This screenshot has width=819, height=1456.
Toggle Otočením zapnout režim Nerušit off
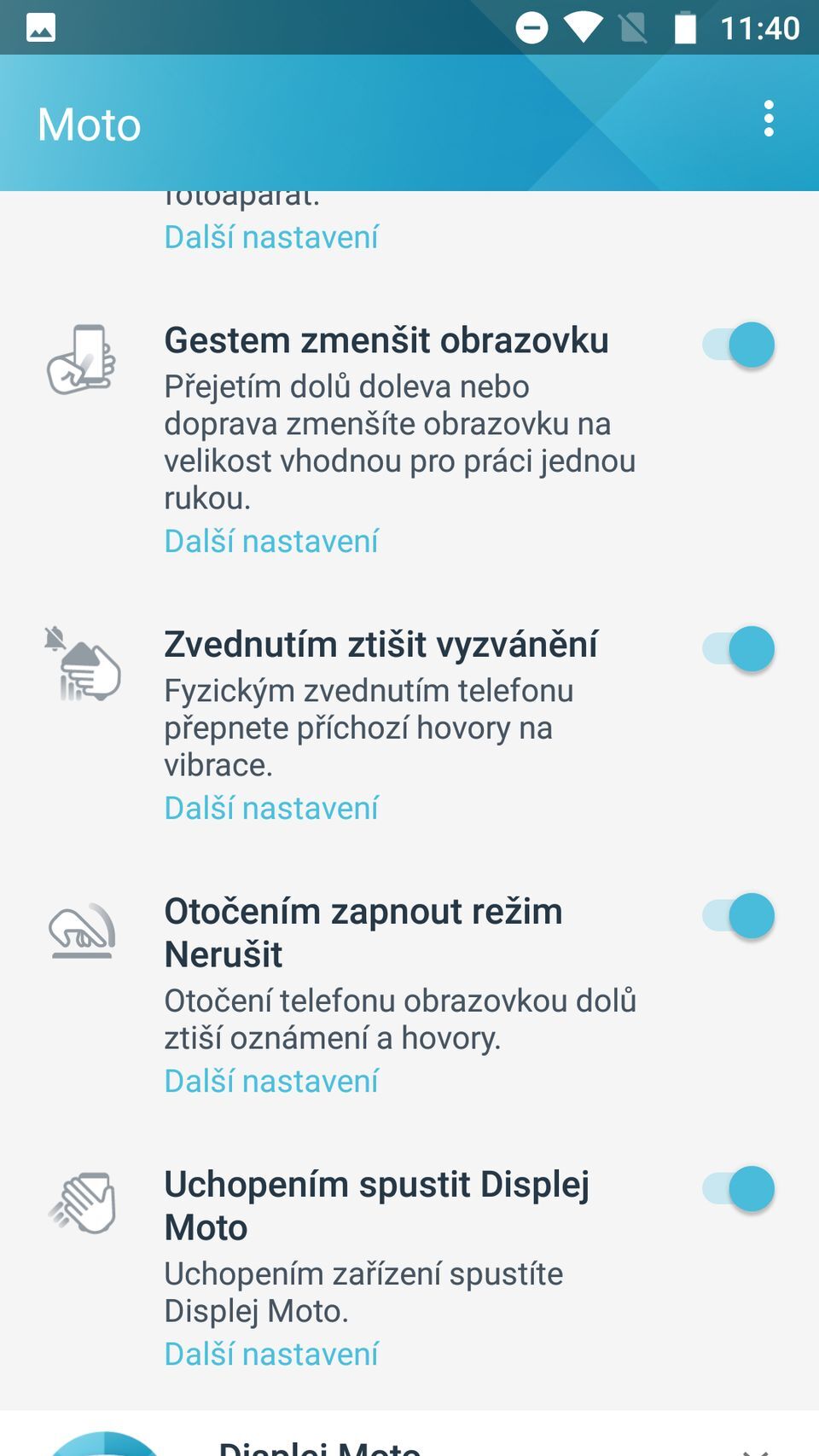point(738,915)
